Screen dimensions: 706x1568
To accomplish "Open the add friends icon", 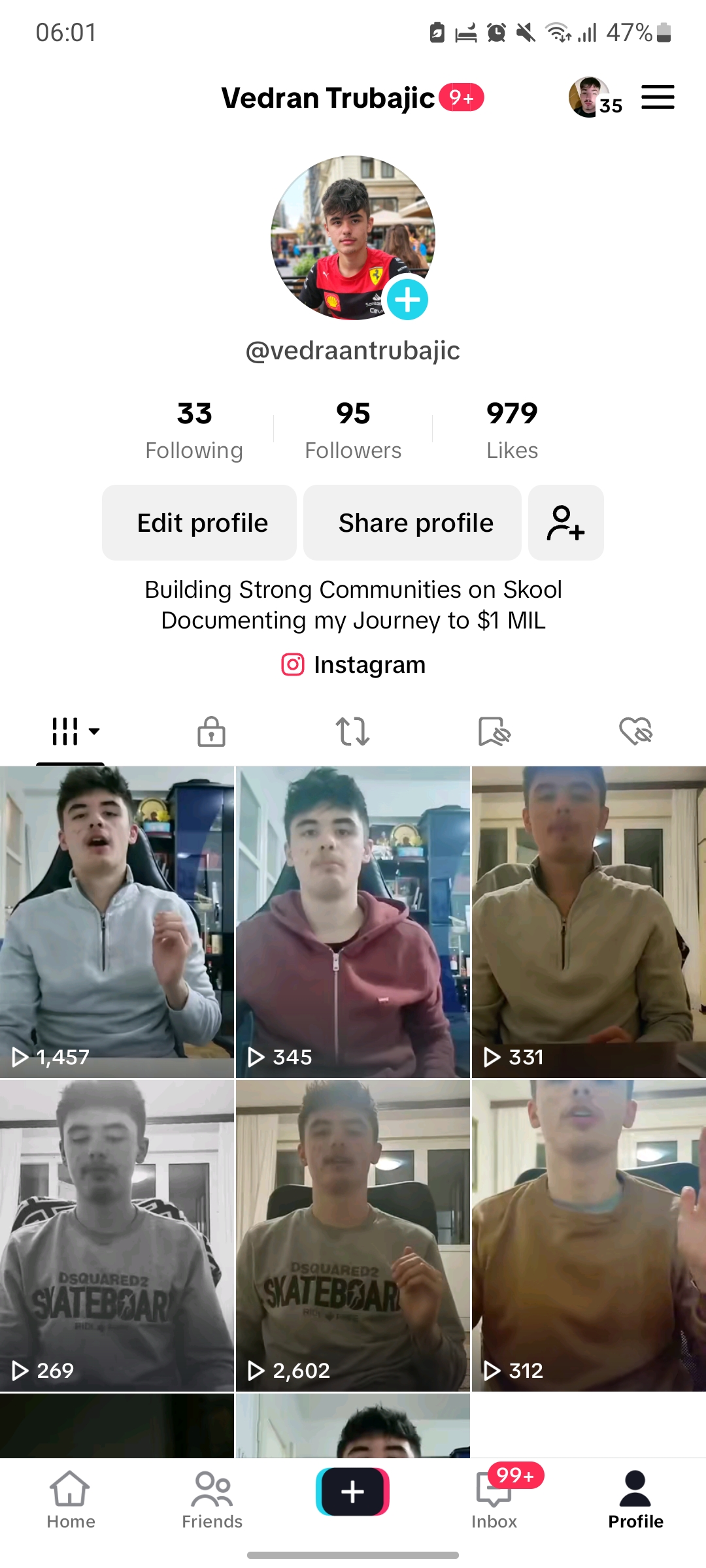I will pyautogui.click(x=566, y=523).
